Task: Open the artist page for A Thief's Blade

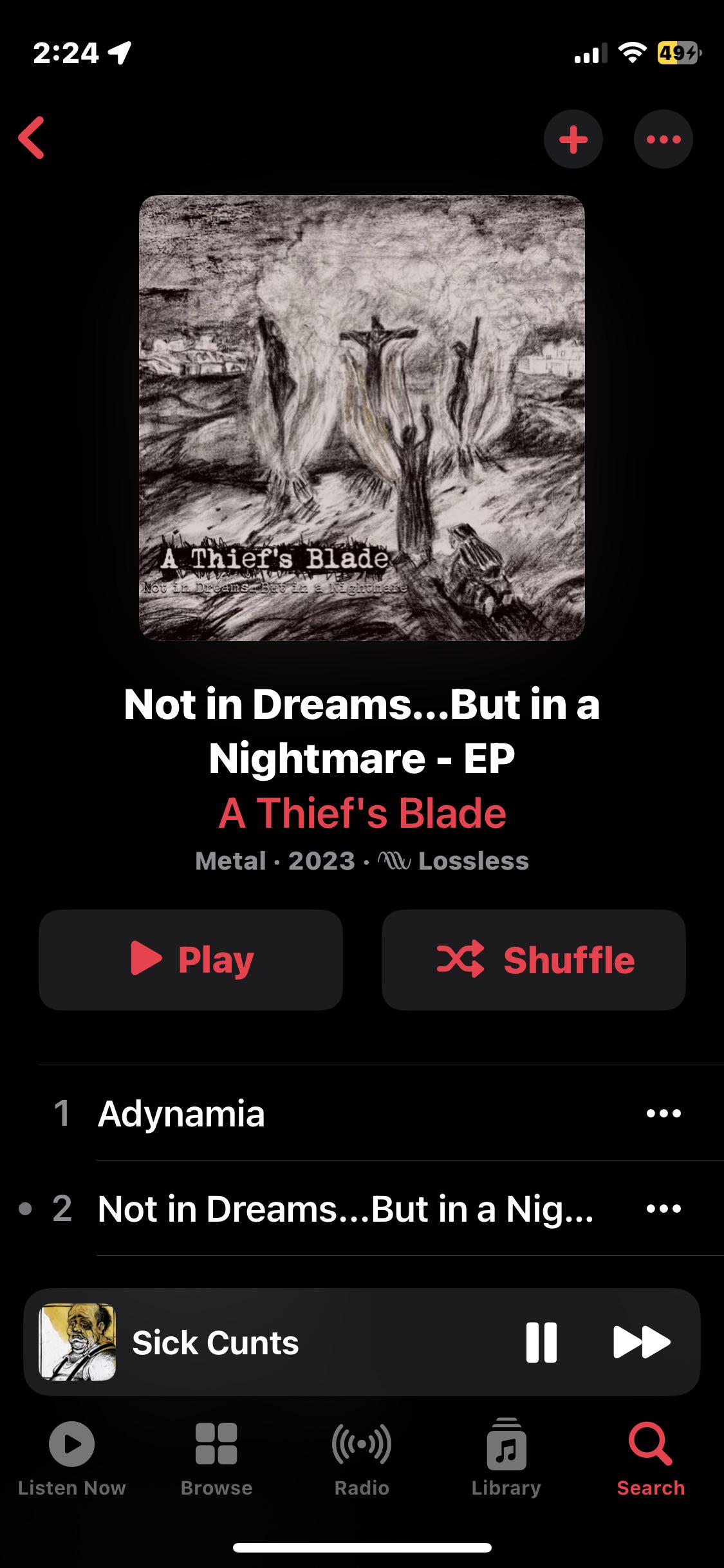Action: 362,813
